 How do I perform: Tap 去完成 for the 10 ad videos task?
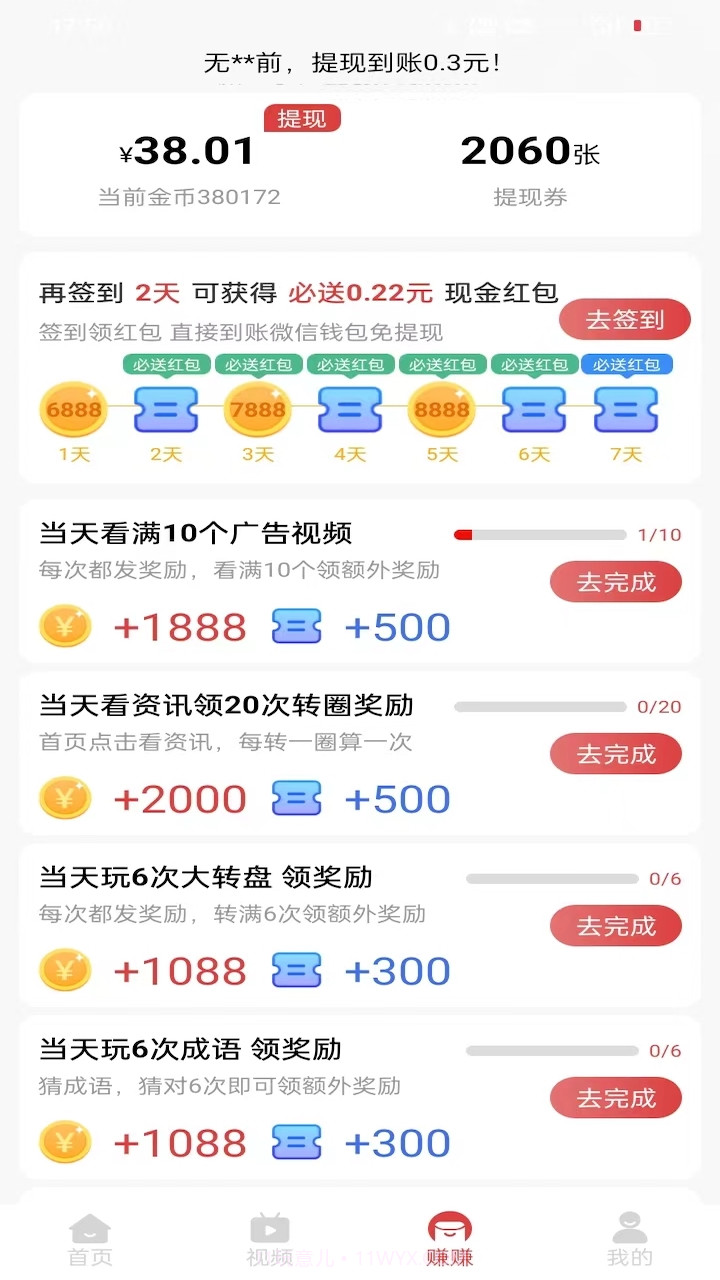coord(615,582)
